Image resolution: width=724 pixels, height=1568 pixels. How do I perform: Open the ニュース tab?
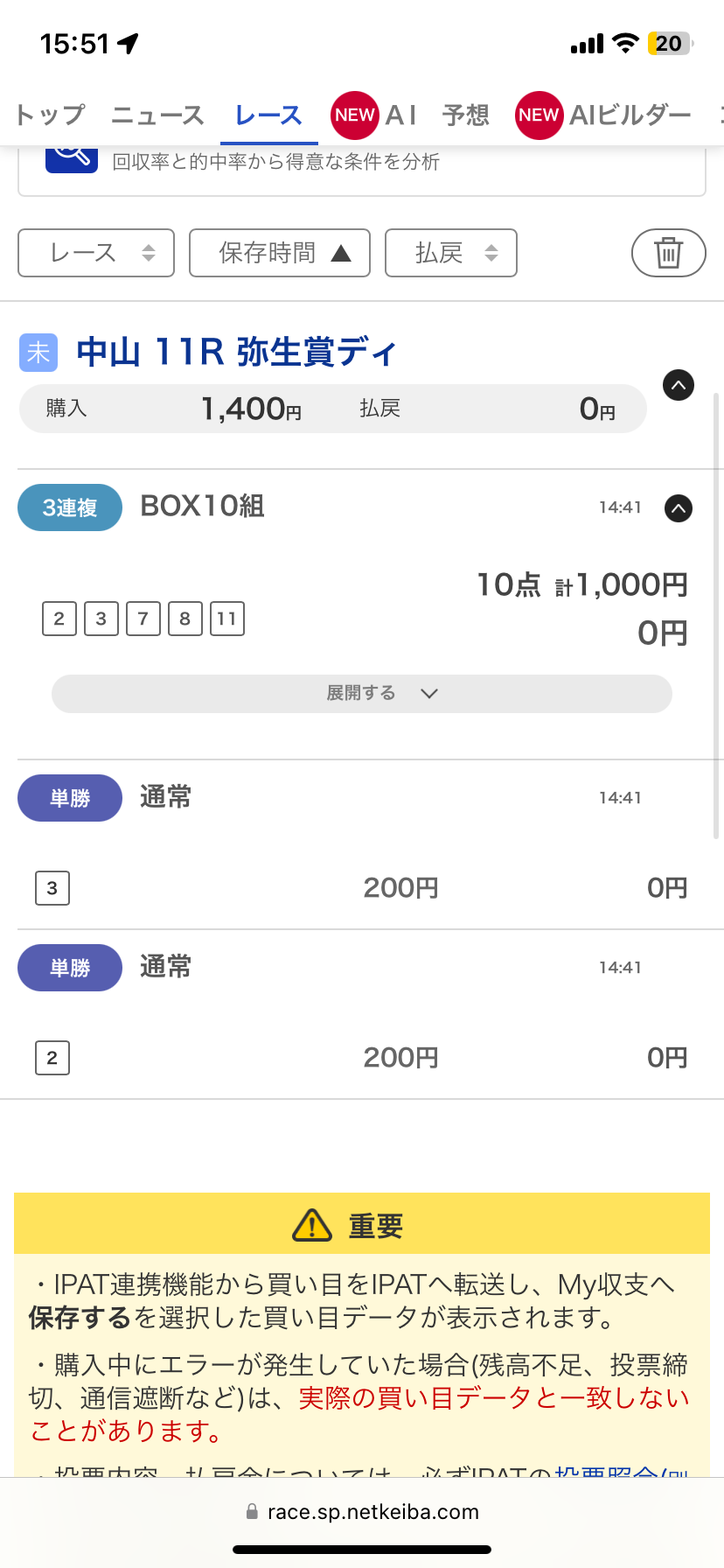pyautogui.click(x=157, y=115)
